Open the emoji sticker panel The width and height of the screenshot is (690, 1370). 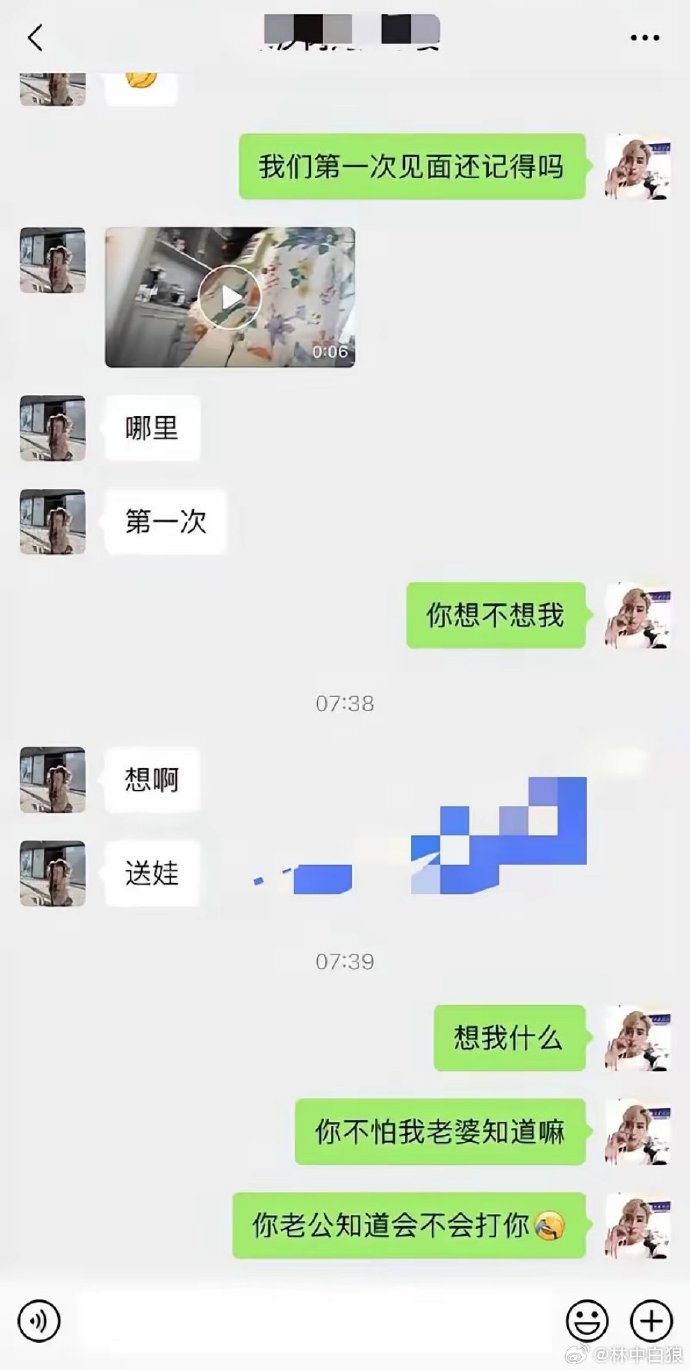[x=587, y=1321]
